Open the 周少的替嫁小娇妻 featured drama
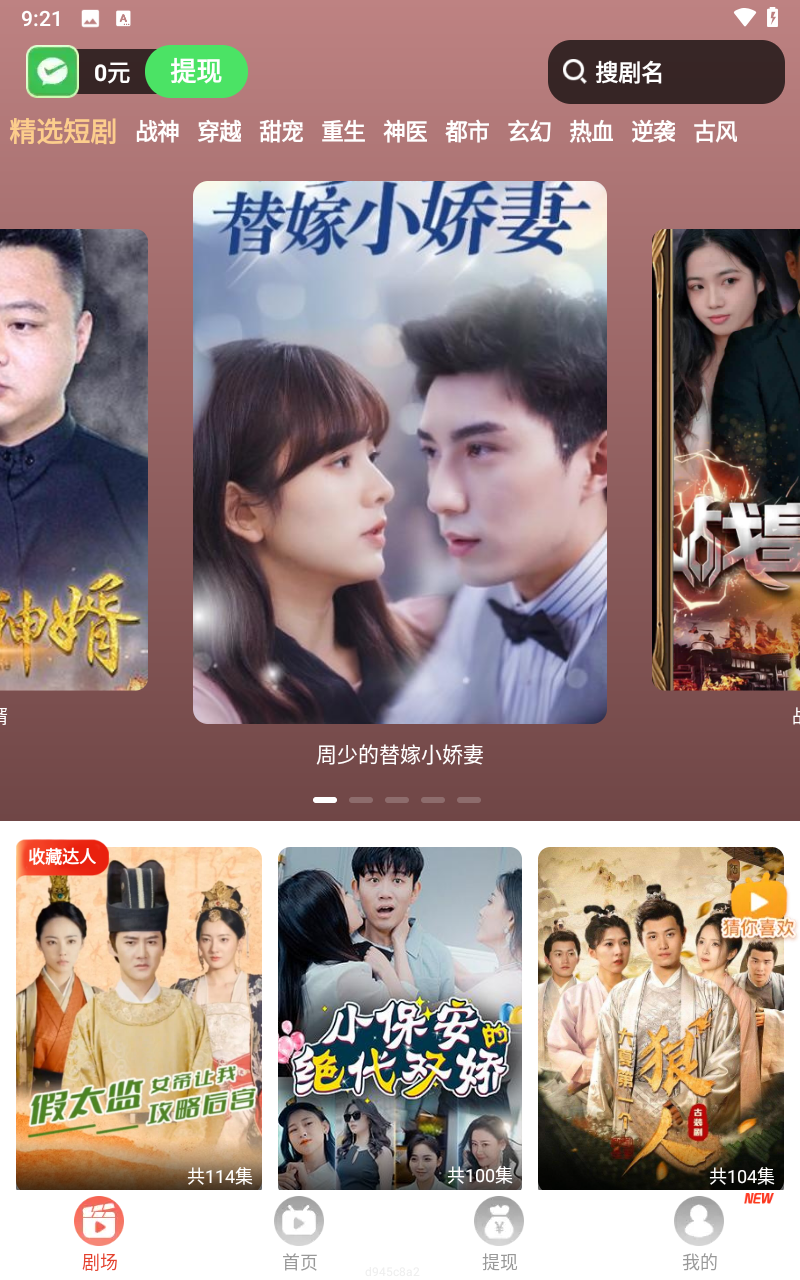The image size is (800, 1280). coord(400,452)
